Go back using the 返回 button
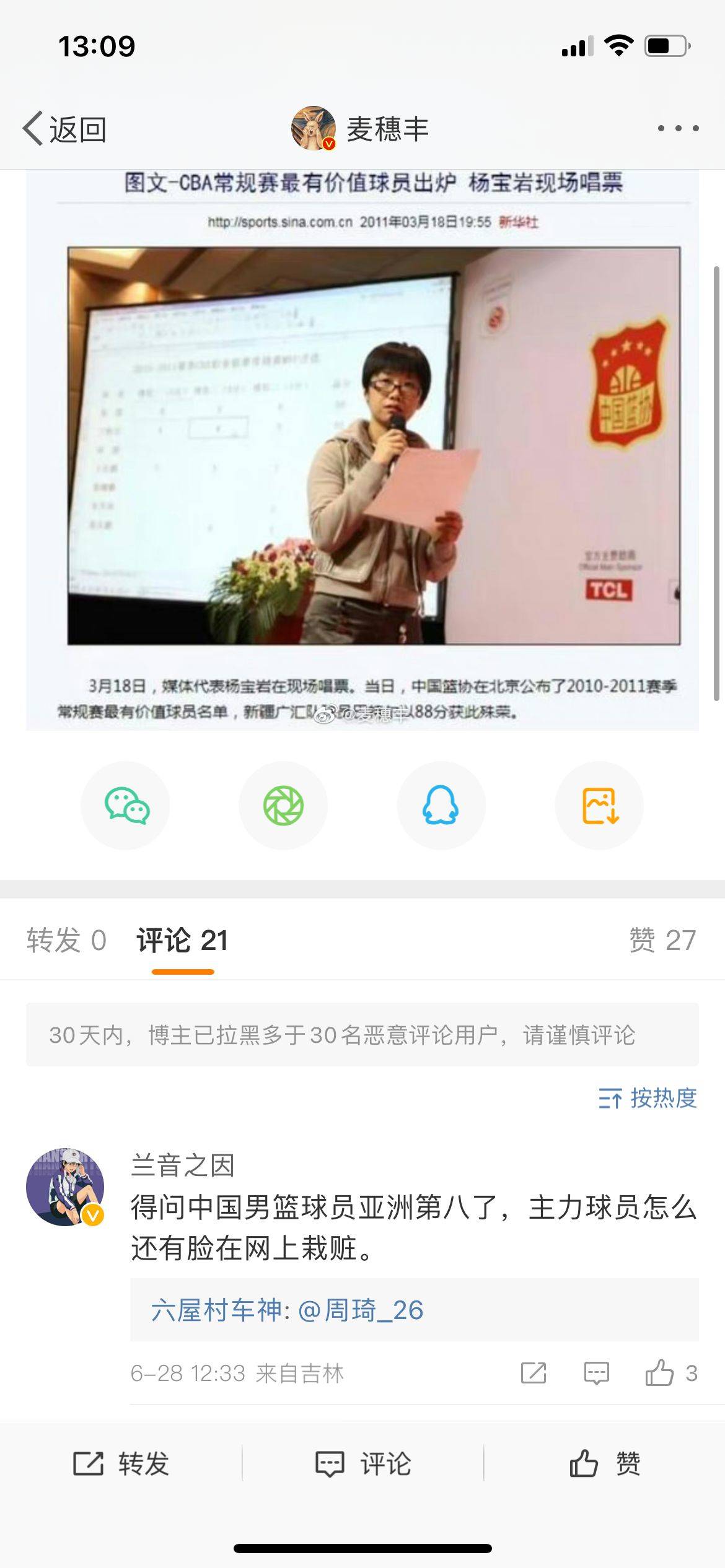 pyautogui.click(x=64, y=129)
